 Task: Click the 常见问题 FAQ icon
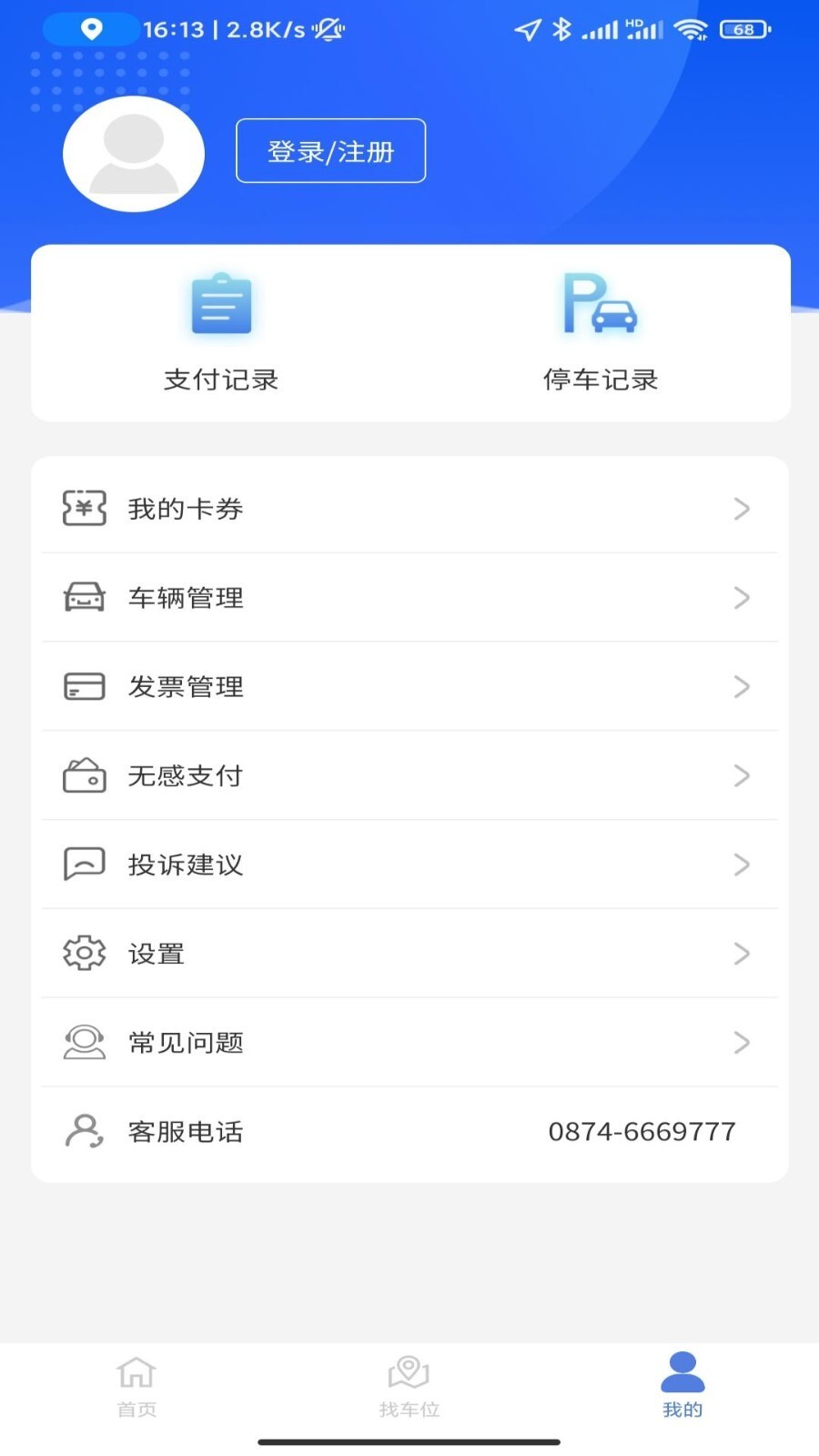tap(84, 1042)
